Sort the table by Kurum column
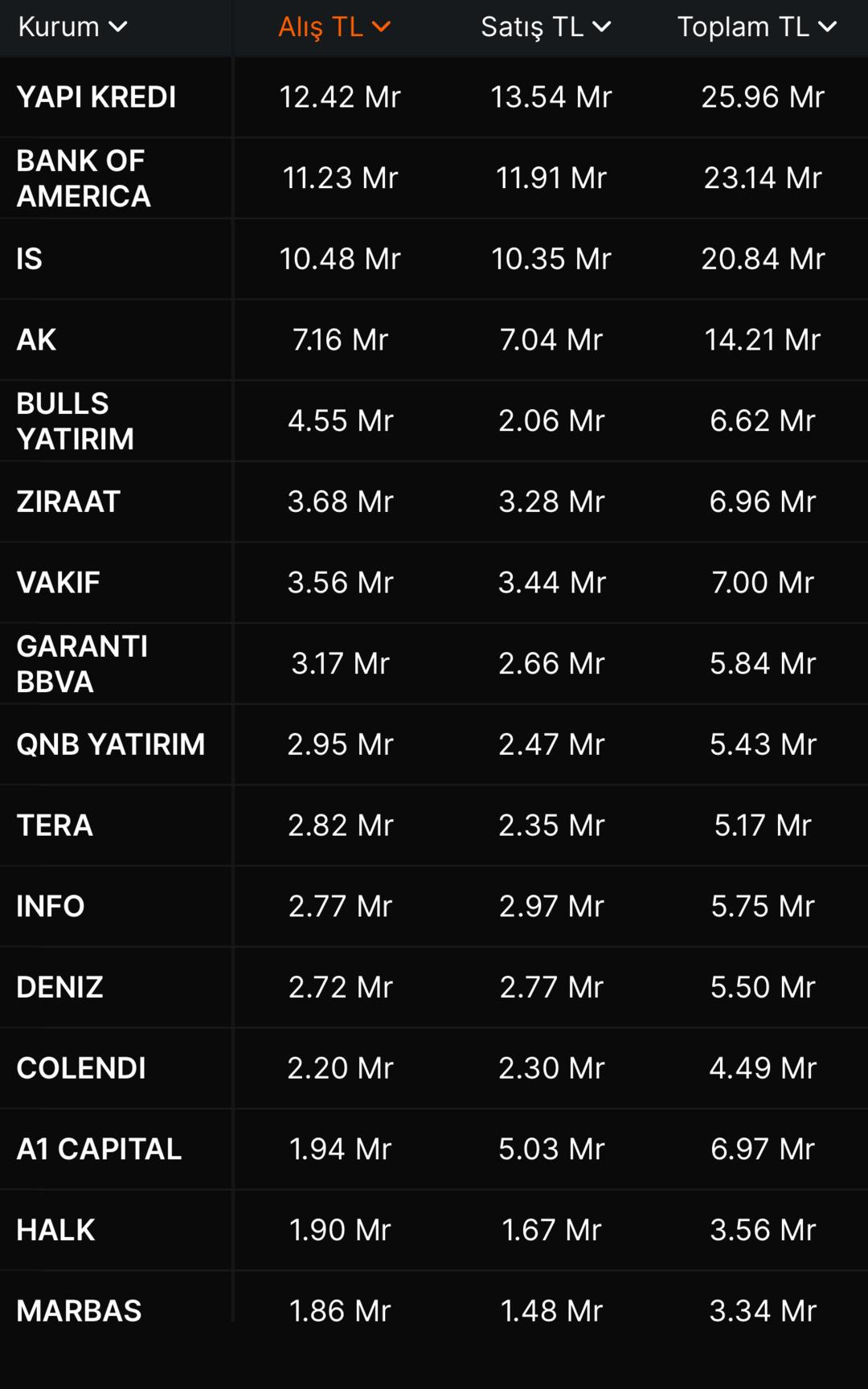This screenshot has height=1389, width=868. [x=72, y=27]
